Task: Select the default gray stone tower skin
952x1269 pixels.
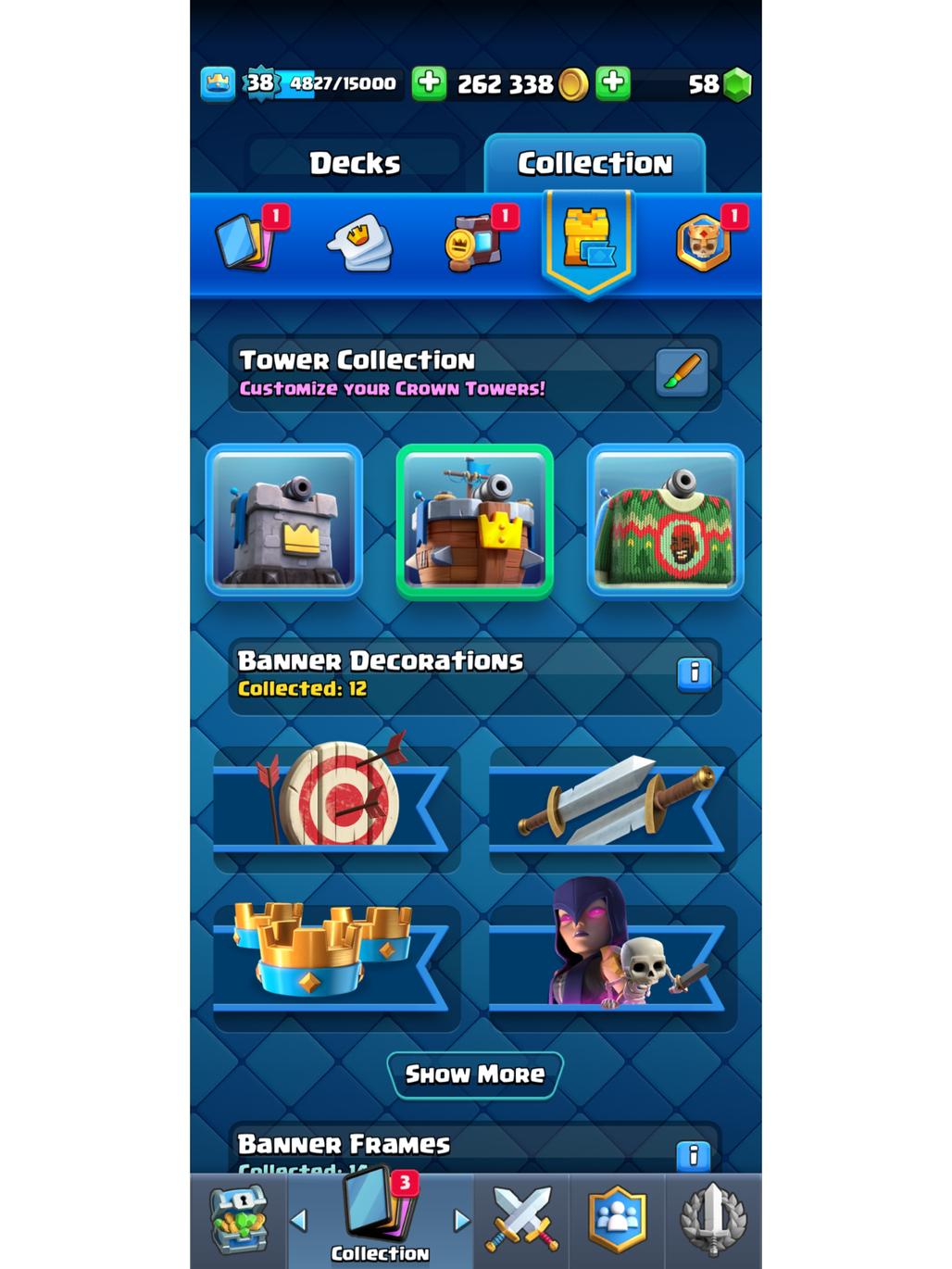Action: tap(284, 521)
